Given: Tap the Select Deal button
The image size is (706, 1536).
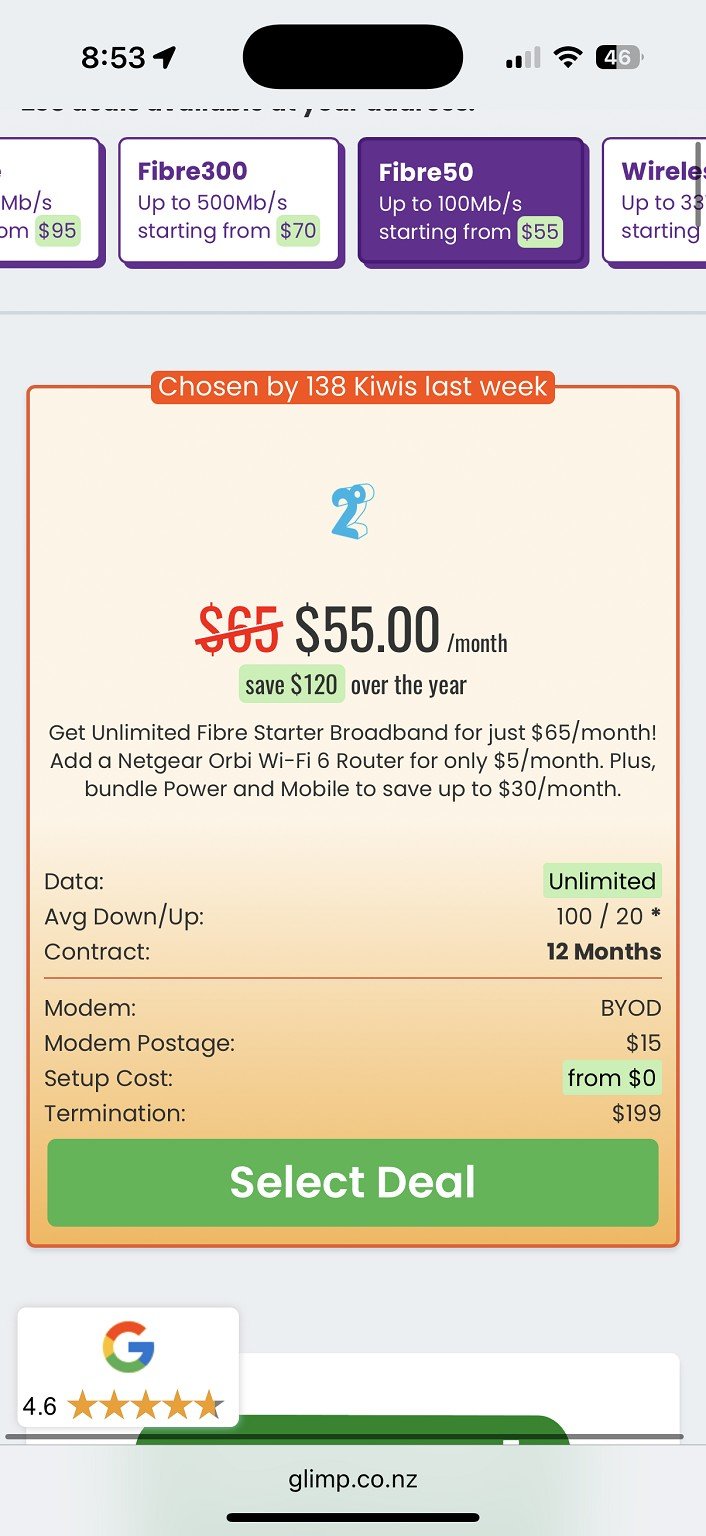Looking at the screenshot, I should coord(352,1182).
